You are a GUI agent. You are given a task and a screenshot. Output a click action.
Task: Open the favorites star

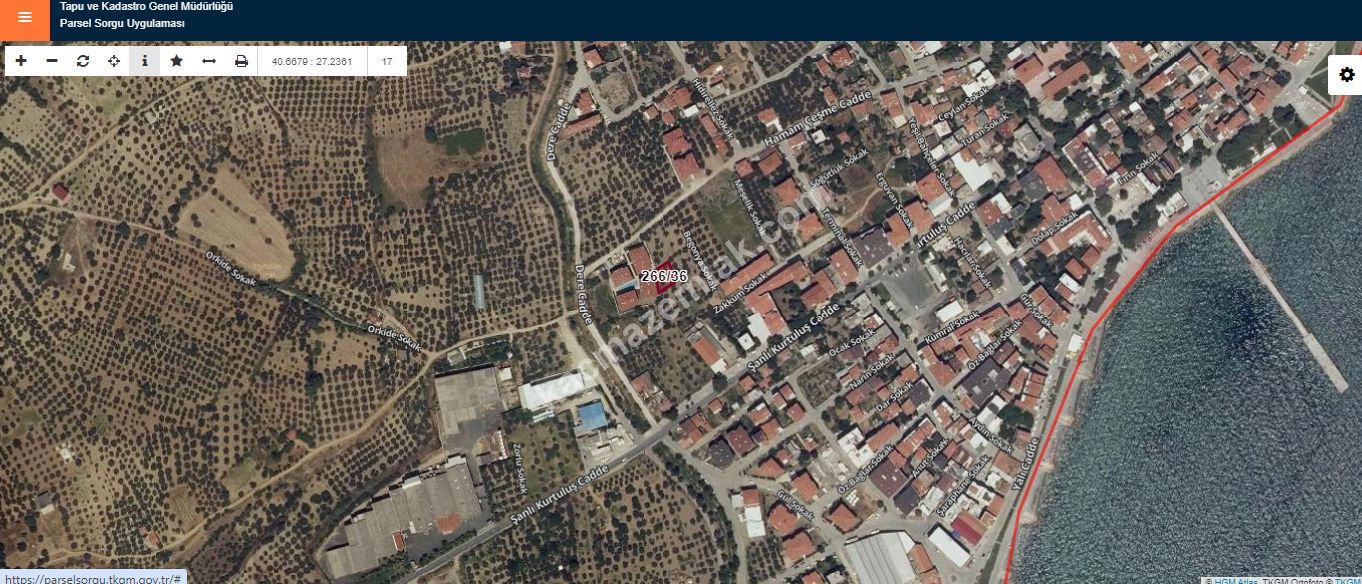(177, 61)
